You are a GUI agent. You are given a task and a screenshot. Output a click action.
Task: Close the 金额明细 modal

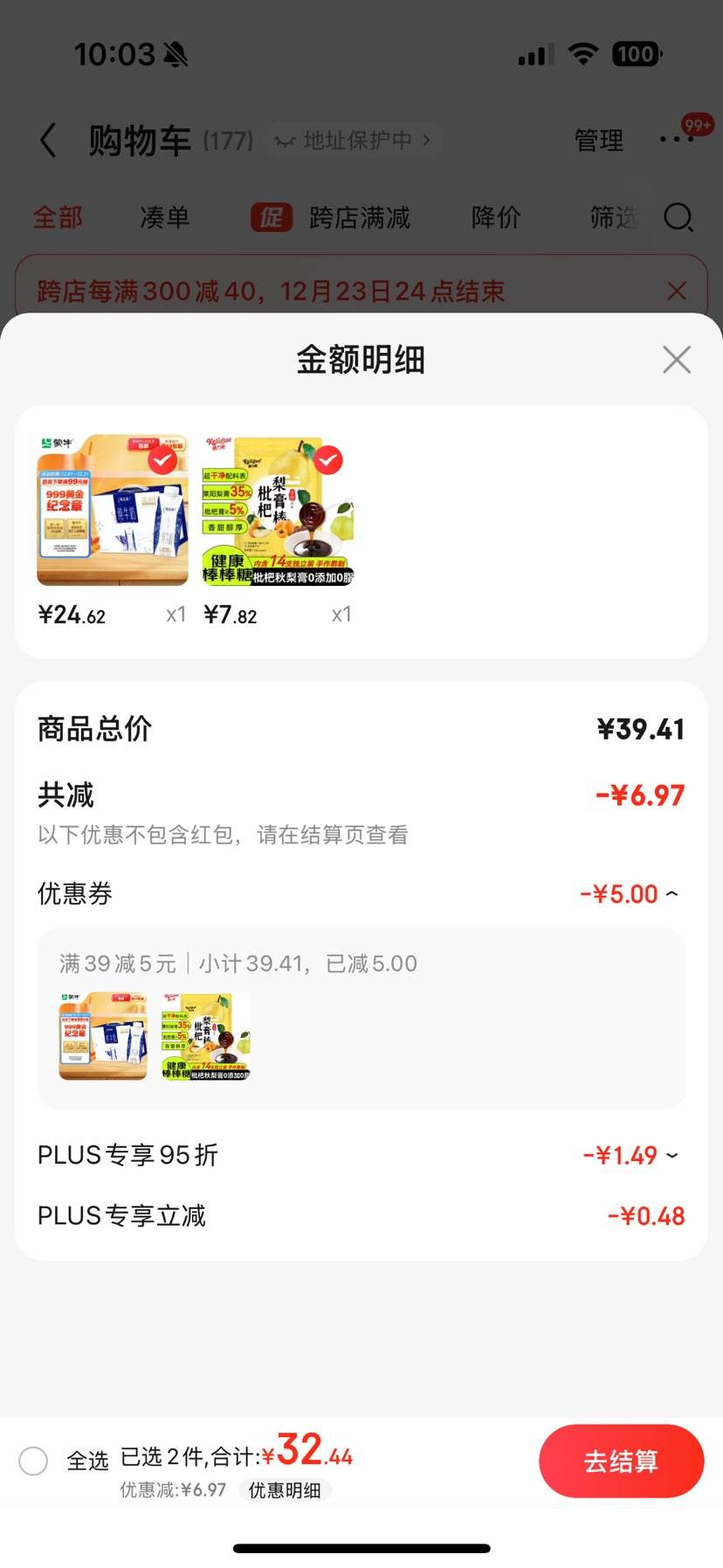pos(677,359)
